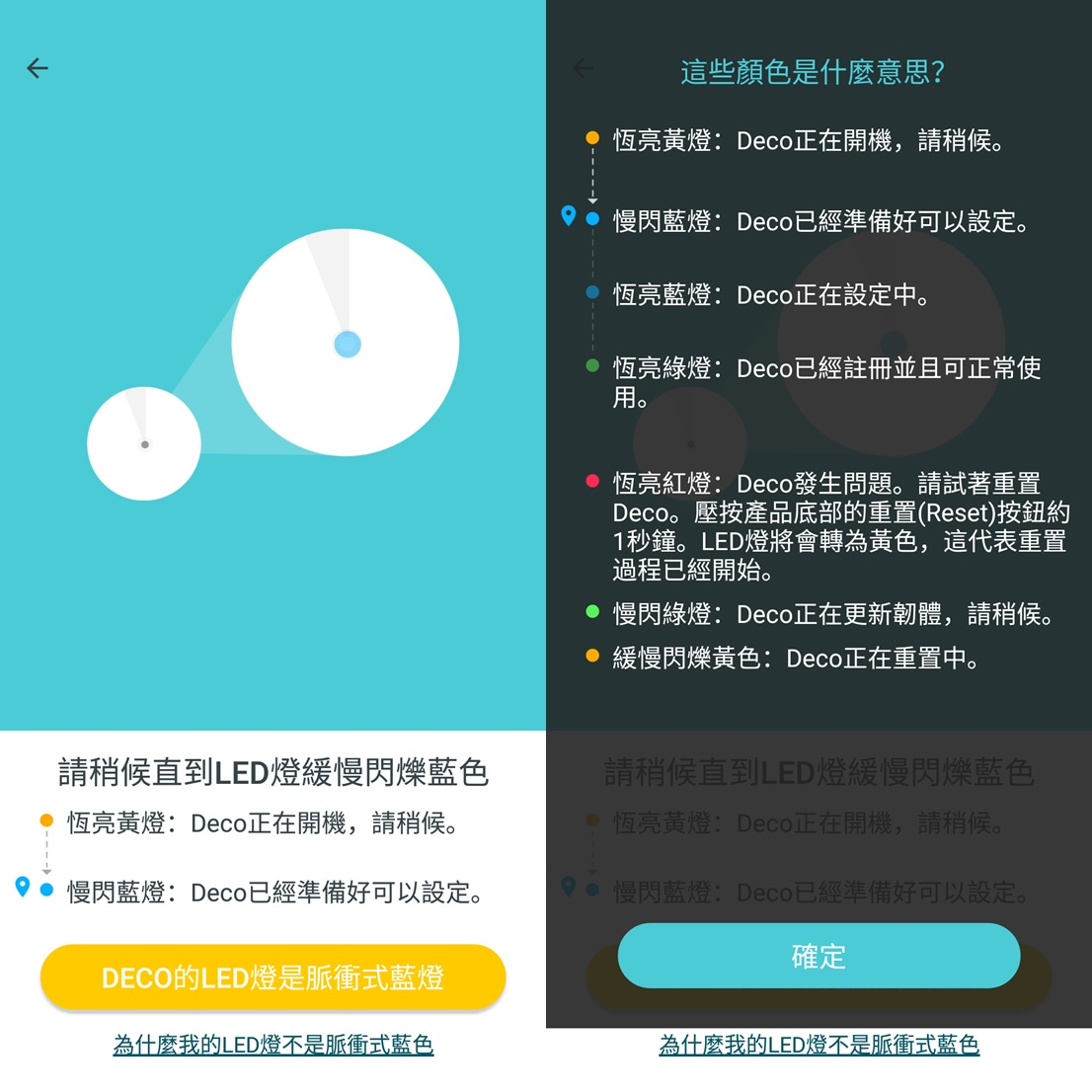Open 為什麼我的LED燈不是脈衝式藍色 link below yellow button

pos(273,1045)
